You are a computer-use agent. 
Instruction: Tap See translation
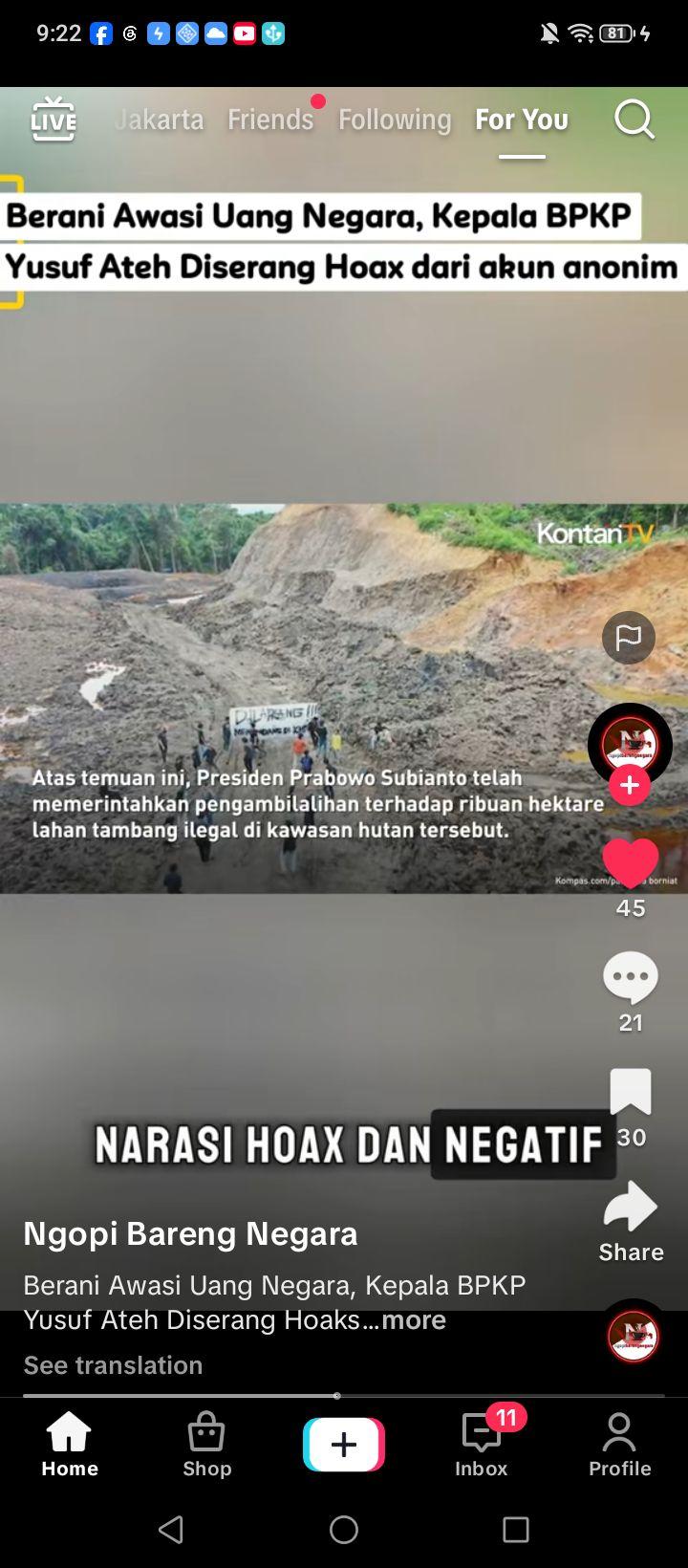pyautogui.click(x=113, y=1364)
